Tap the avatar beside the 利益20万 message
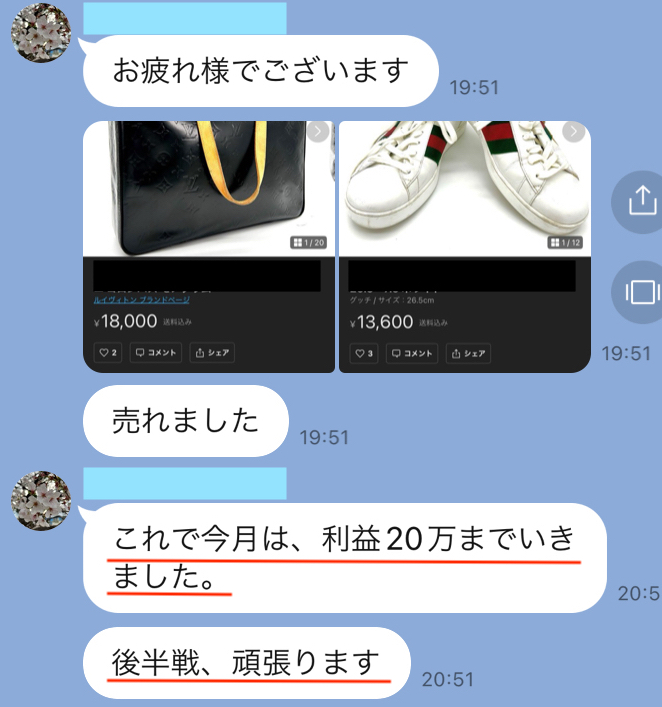This screenshot has width=662, height=707. click(x=40, y=500)
